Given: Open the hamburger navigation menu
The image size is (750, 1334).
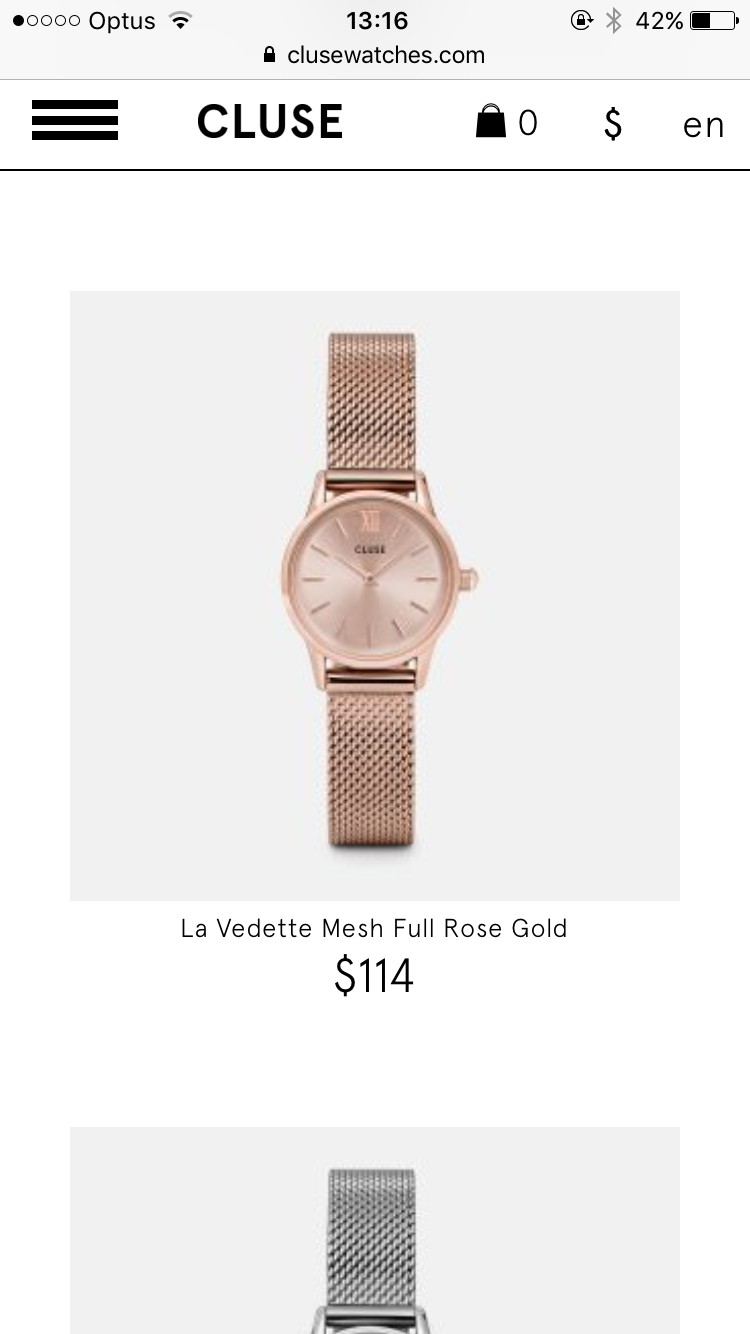Looking at the screenshot, I should (75, 121).
